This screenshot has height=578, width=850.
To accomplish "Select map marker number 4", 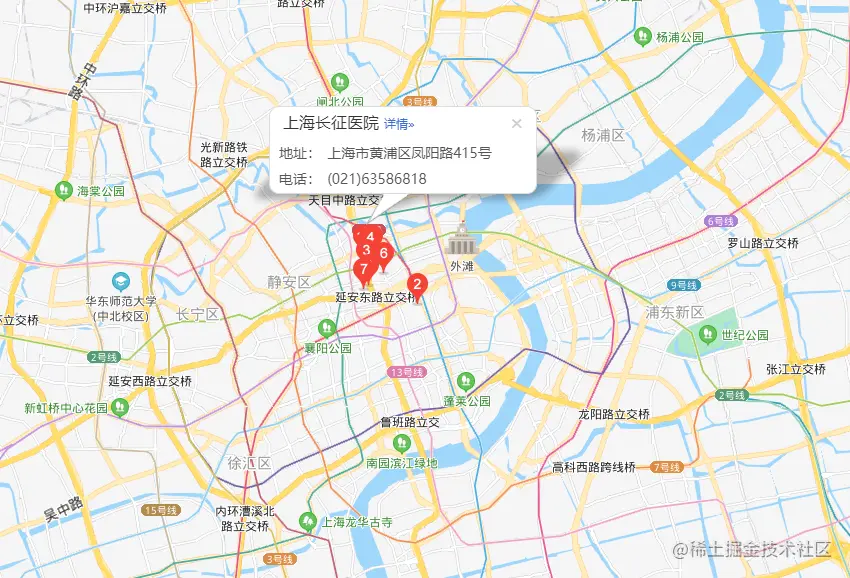I will 370,237.
